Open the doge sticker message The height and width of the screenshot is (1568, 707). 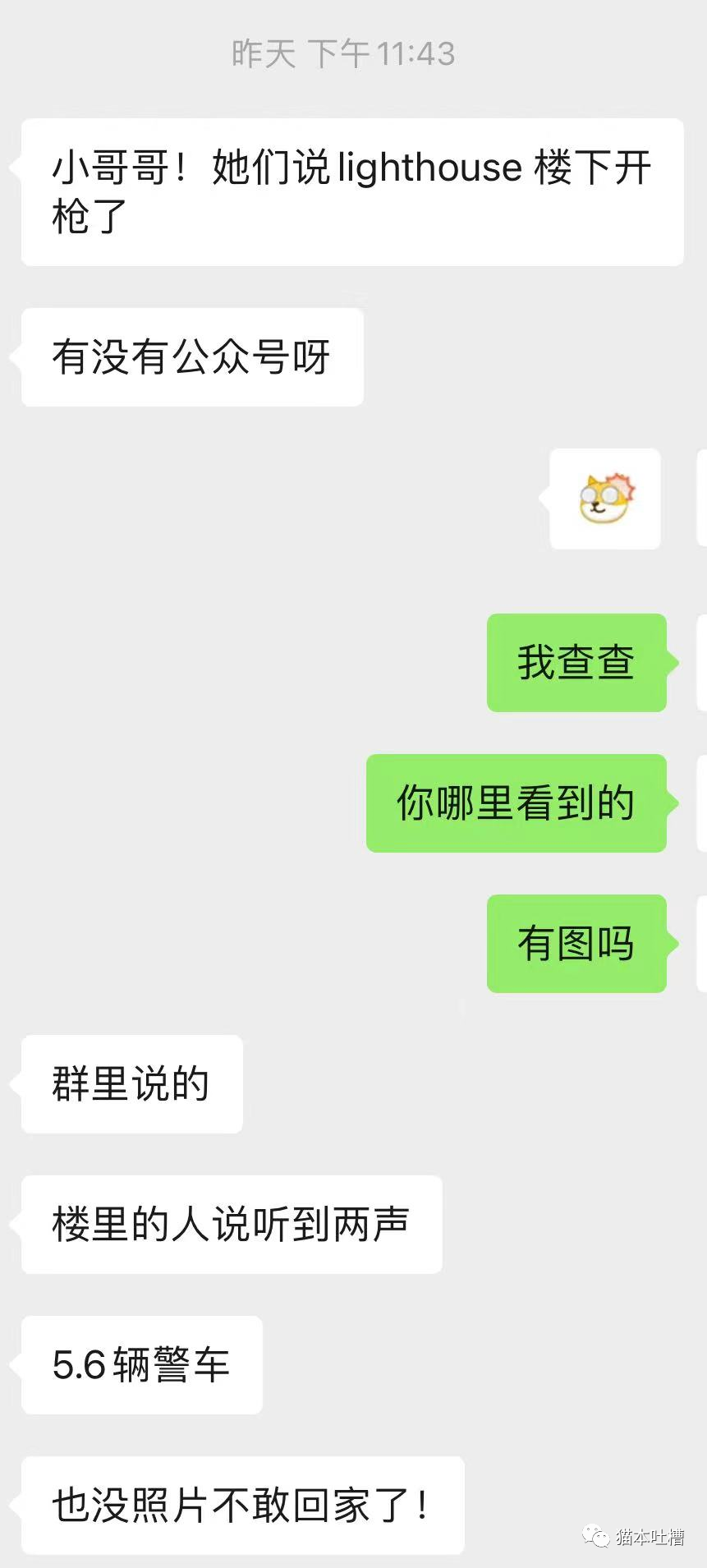(x=606, y=499)
